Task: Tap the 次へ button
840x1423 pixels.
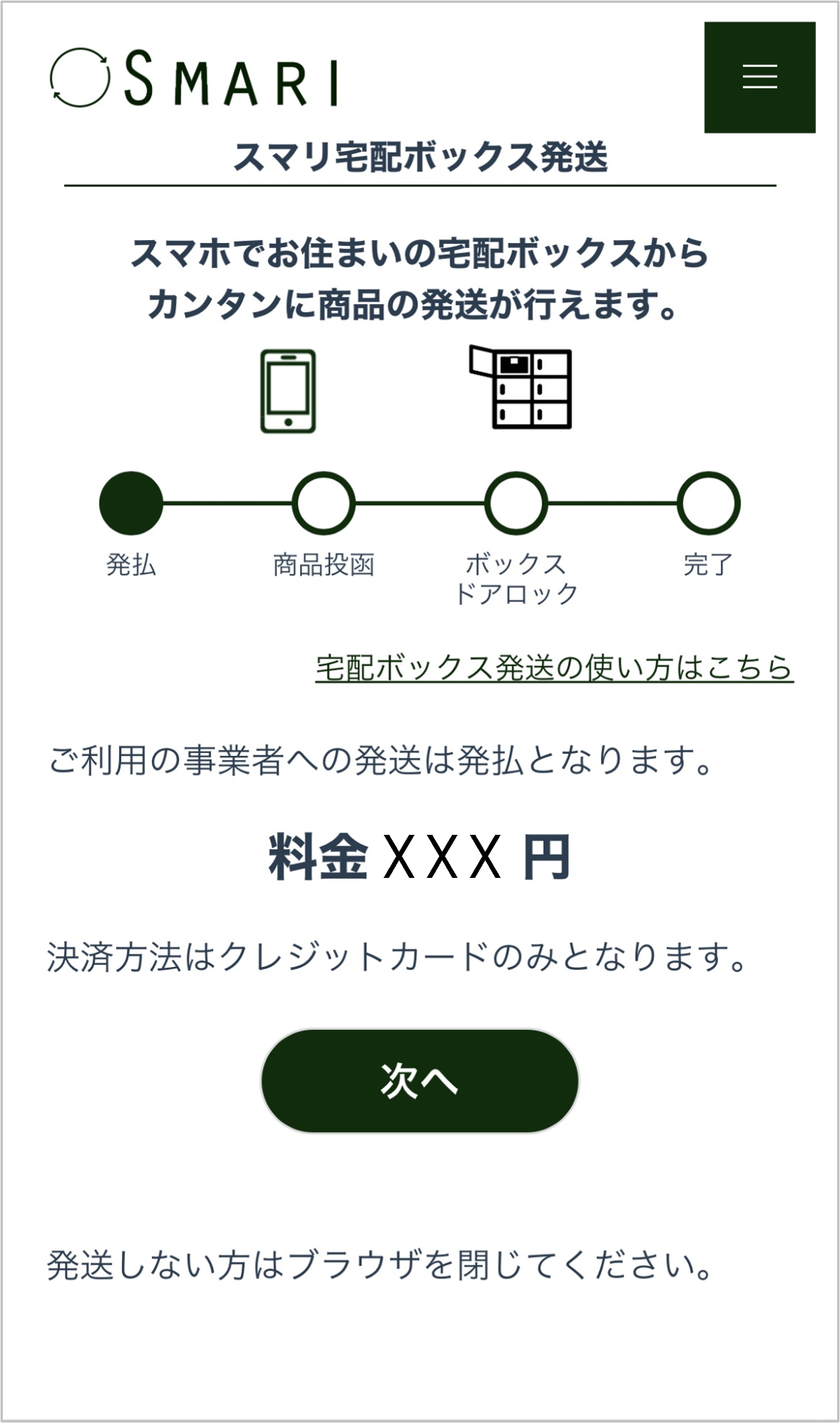Action: (x=420, y=1081)
